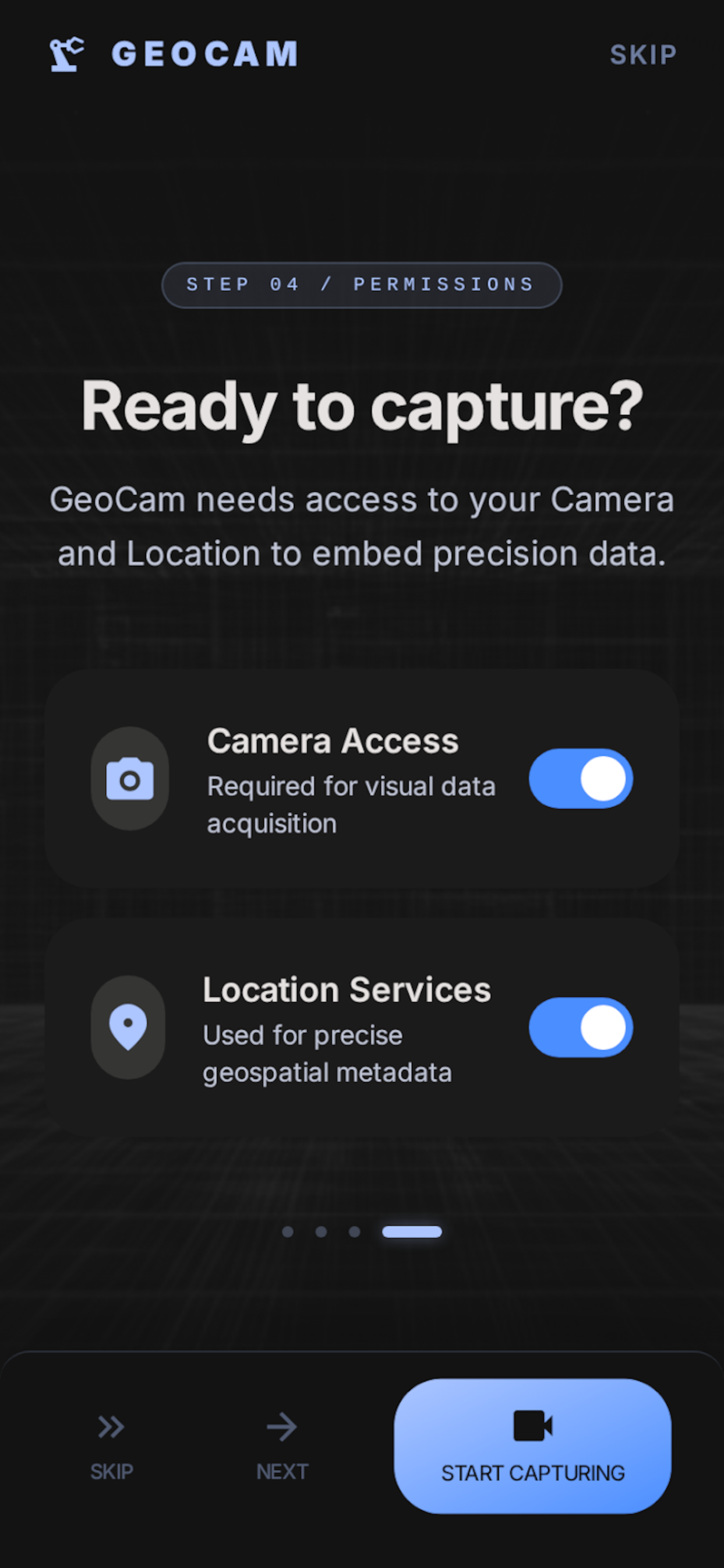
Task: Select SKIP in the bottom navigation bar
Action: pos(111,1448)
